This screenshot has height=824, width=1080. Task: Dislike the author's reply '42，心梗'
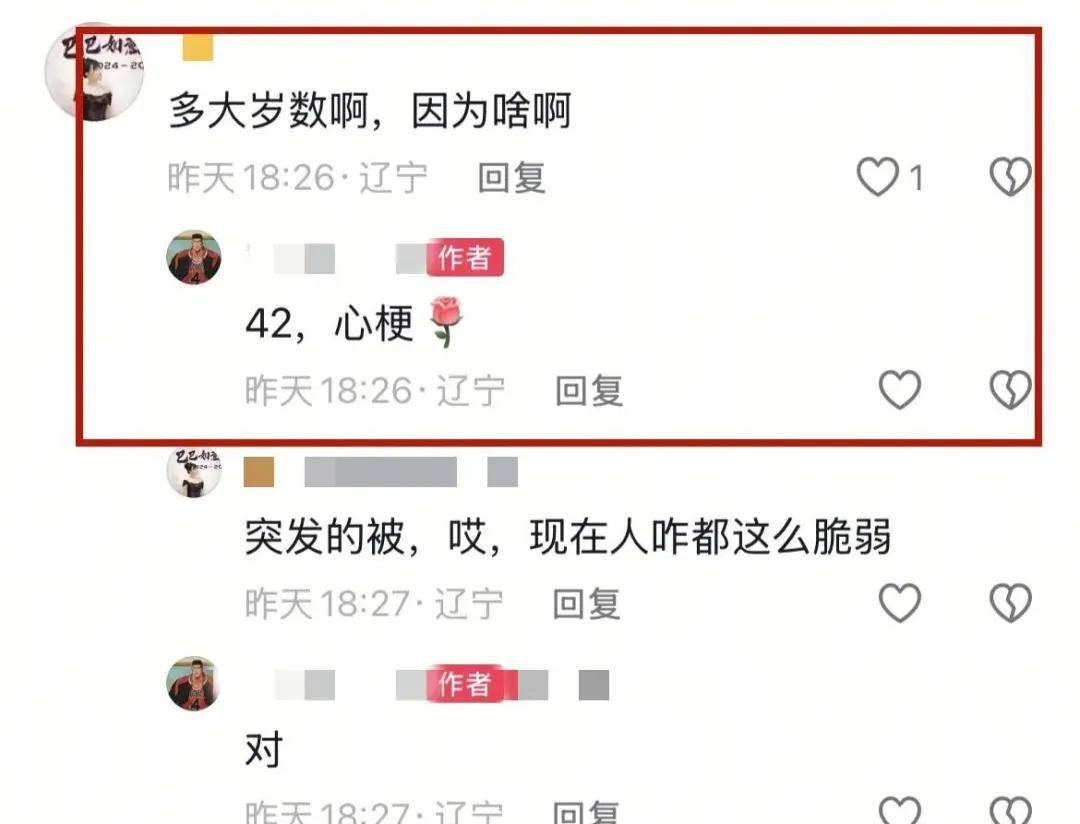click(1009, 390)
